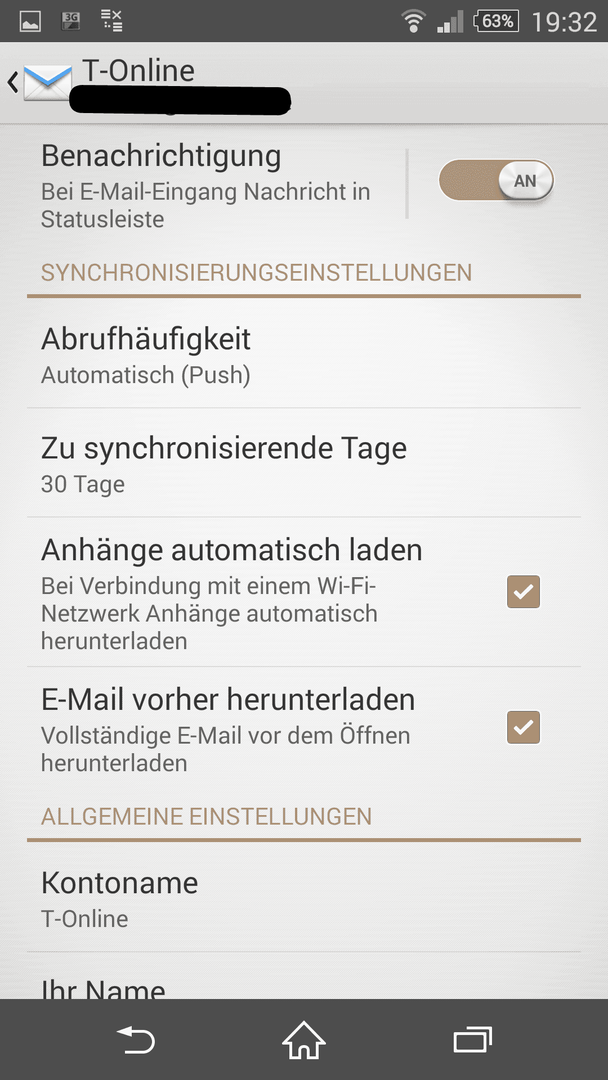Open Zu synchronisierende Tage setting
Viewport: 608px width, 1080px height.
(x=304, y=463)
